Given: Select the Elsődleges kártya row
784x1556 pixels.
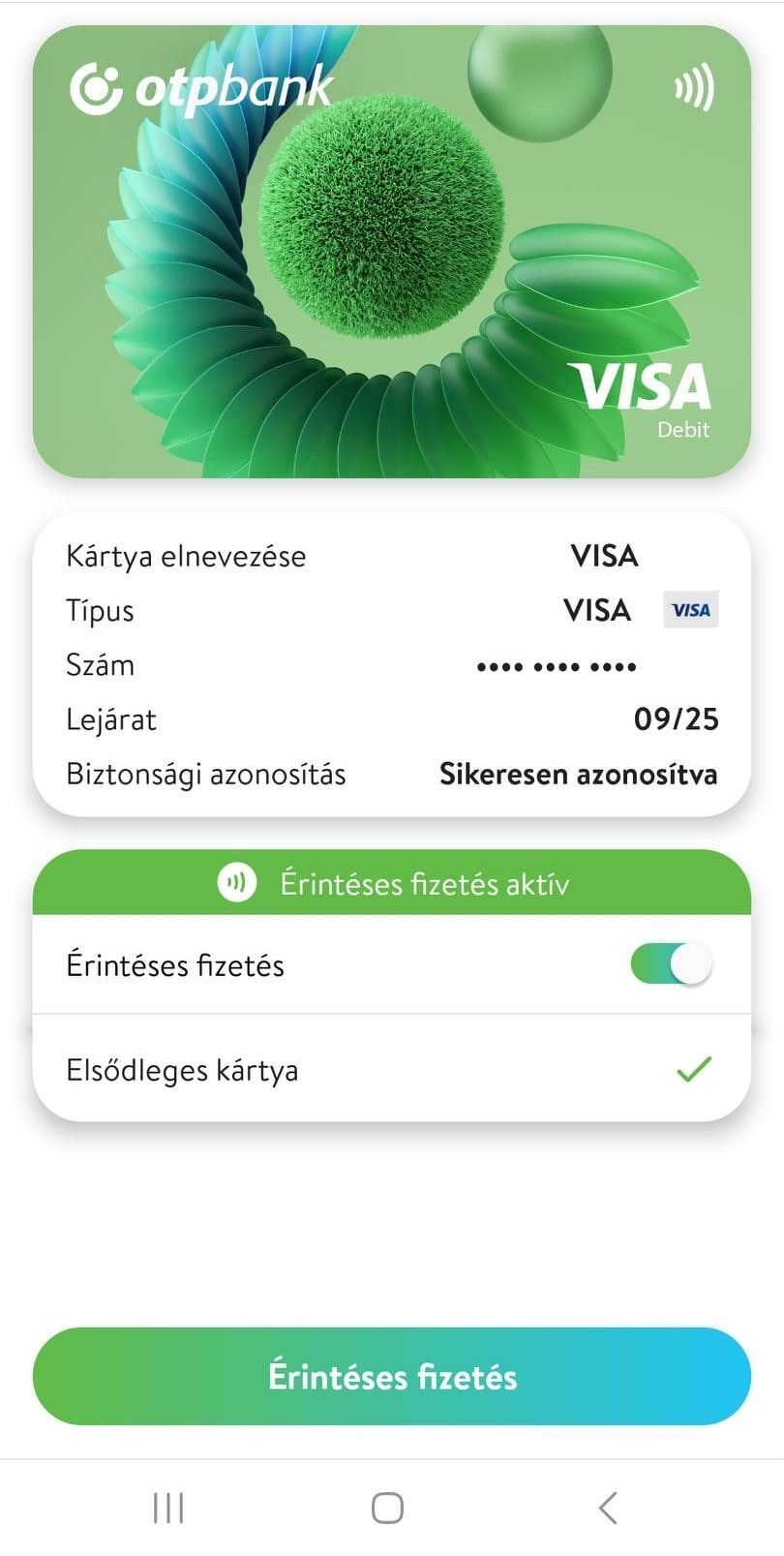Looking at the screenshot, I should [392, 1069].
